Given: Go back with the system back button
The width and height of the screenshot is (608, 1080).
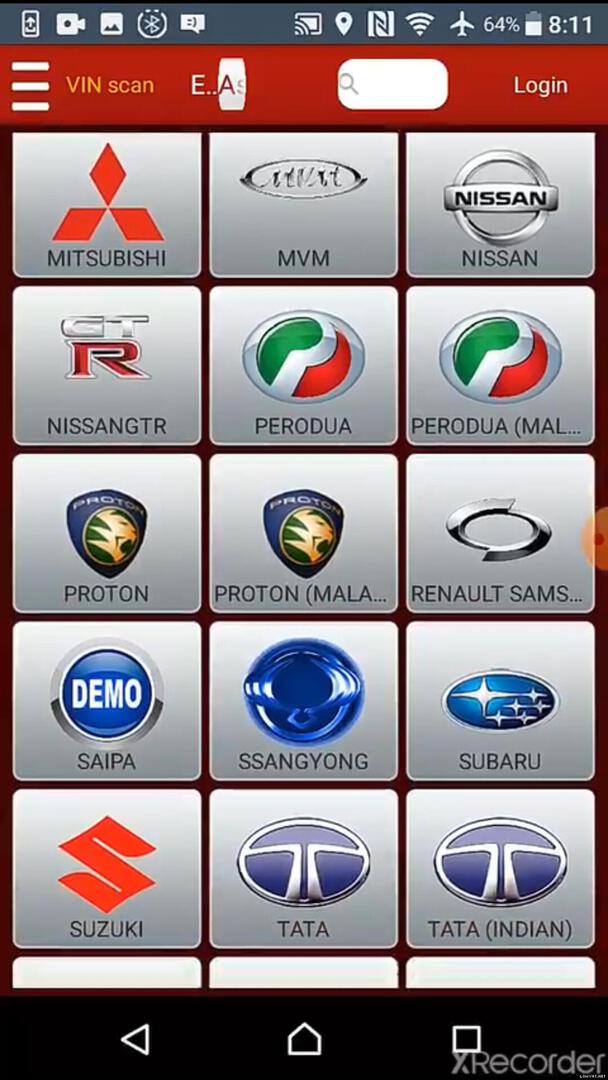Looking at the screenshot, I should click(x=135, y=1039).
